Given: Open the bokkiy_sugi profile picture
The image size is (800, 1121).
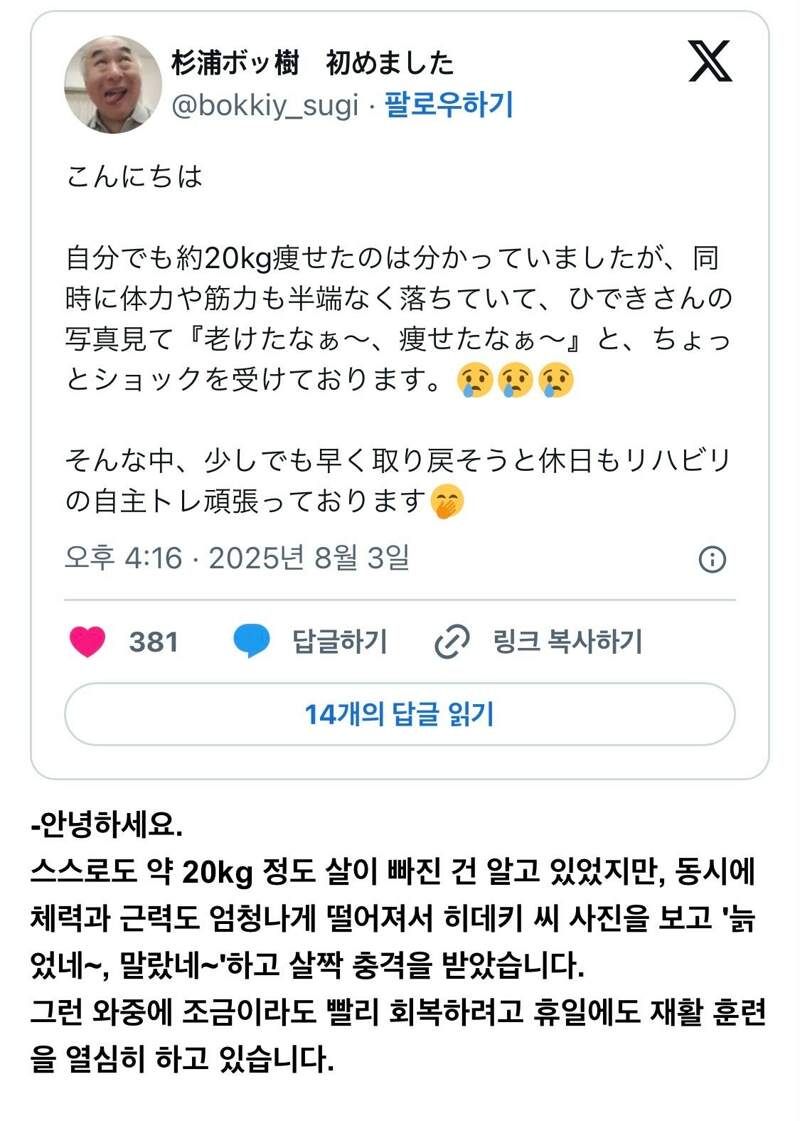Looking at the screenshot, I should tap(113, 84).
